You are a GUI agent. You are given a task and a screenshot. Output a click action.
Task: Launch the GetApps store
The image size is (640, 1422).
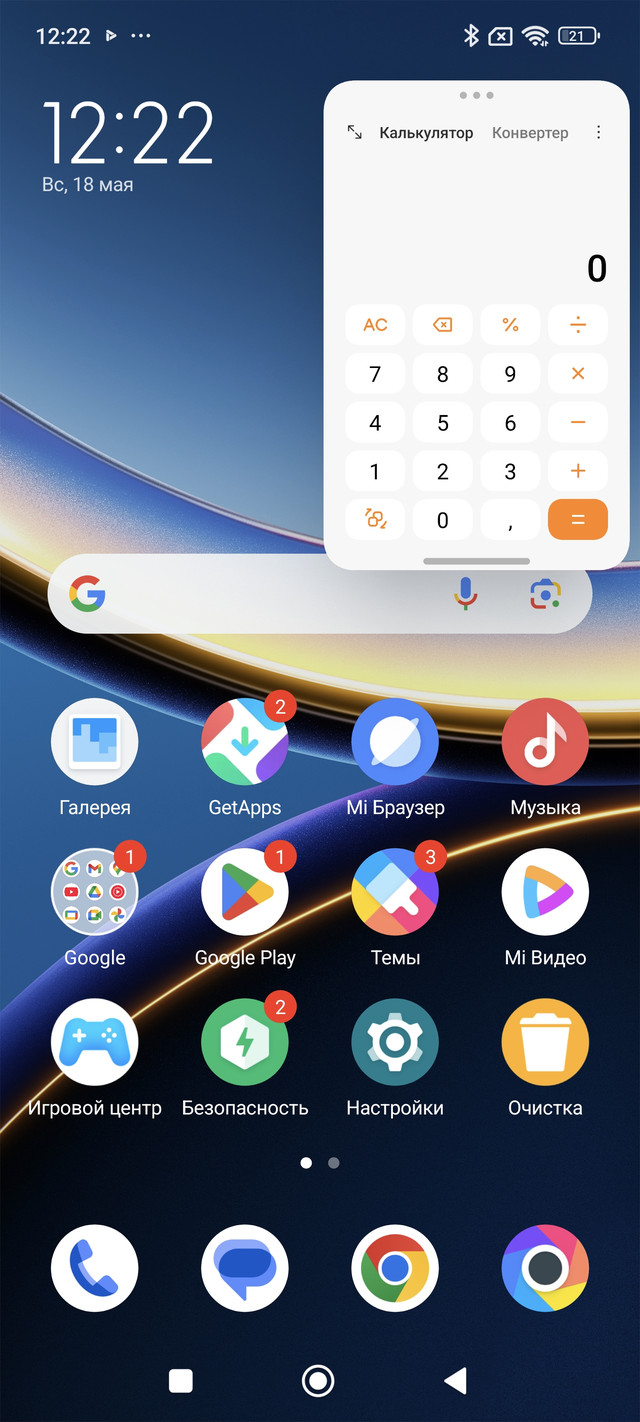click(x=245, y=742)
